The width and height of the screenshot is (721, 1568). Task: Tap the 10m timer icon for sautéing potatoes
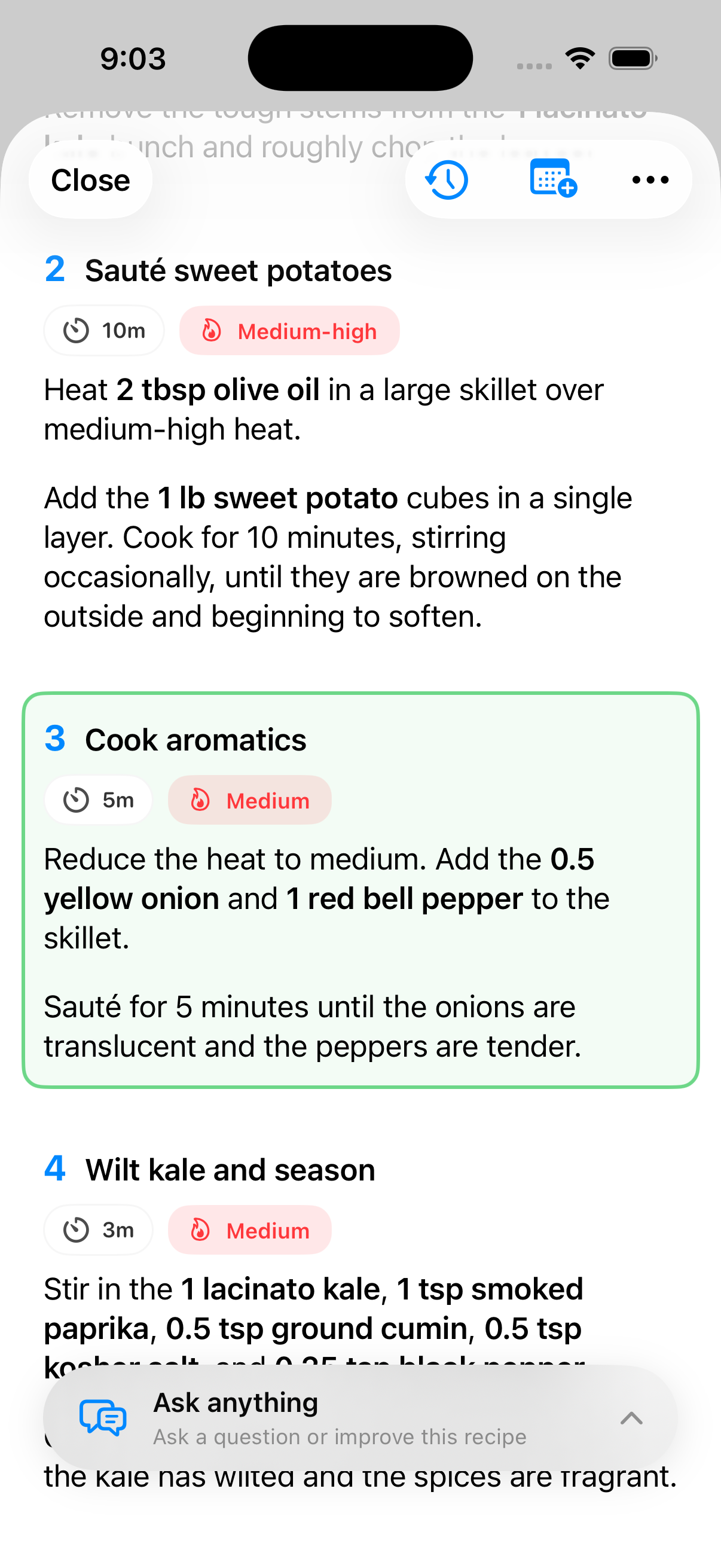(x=77, y=330)
